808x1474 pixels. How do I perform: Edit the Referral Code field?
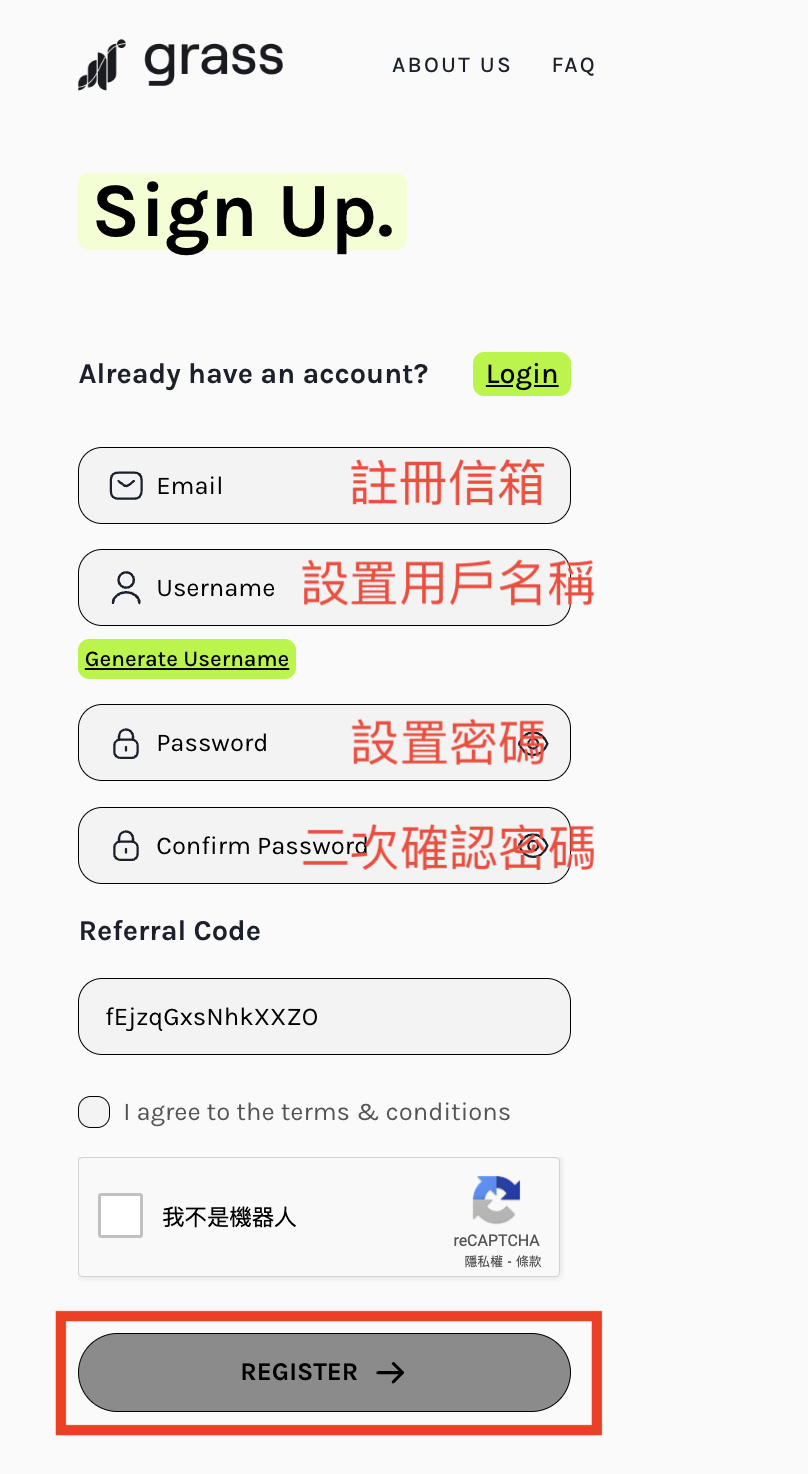[324, 1017]
